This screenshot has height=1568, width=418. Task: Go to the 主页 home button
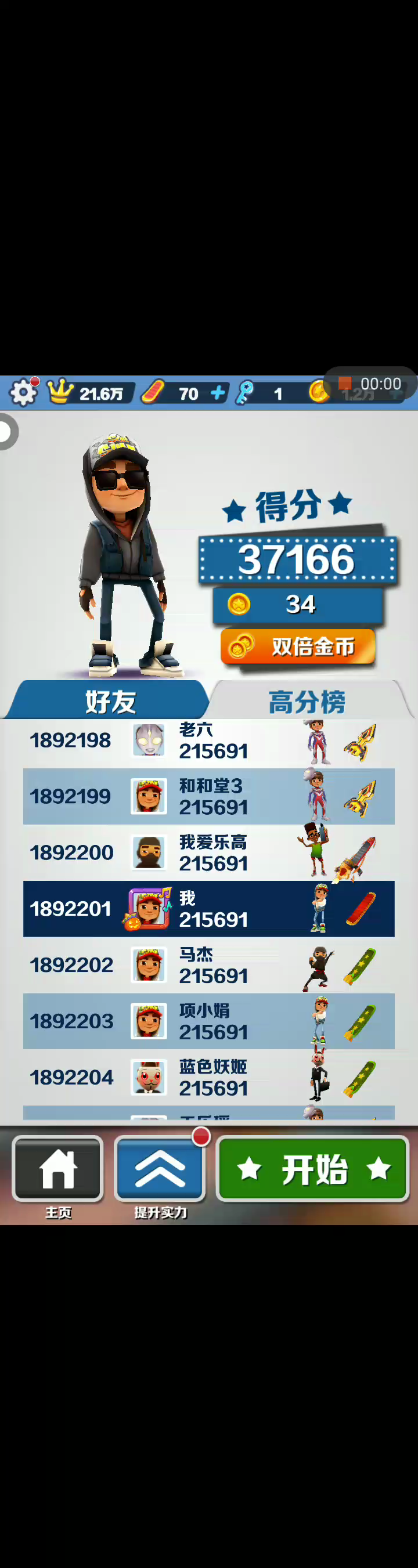(x=58, y=1169)
